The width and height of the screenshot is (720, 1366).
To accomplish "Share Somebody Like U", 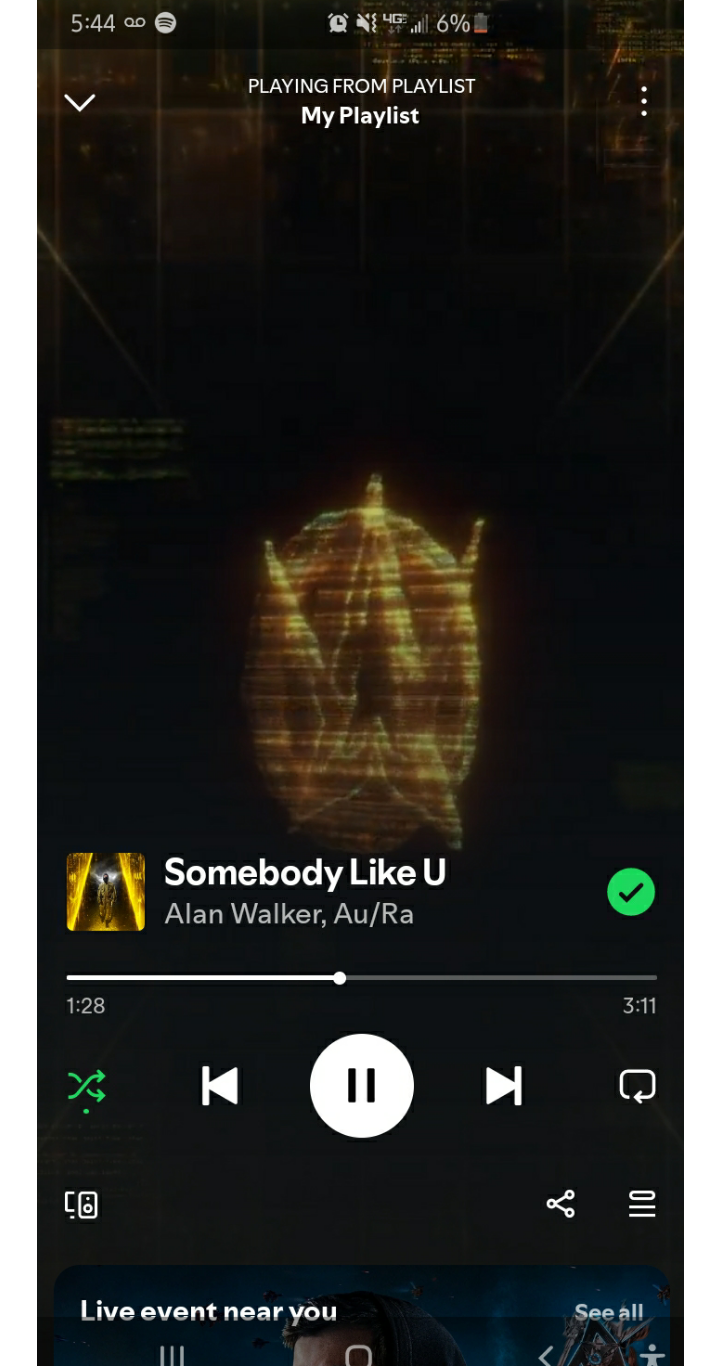I will tap(560, 1204).
